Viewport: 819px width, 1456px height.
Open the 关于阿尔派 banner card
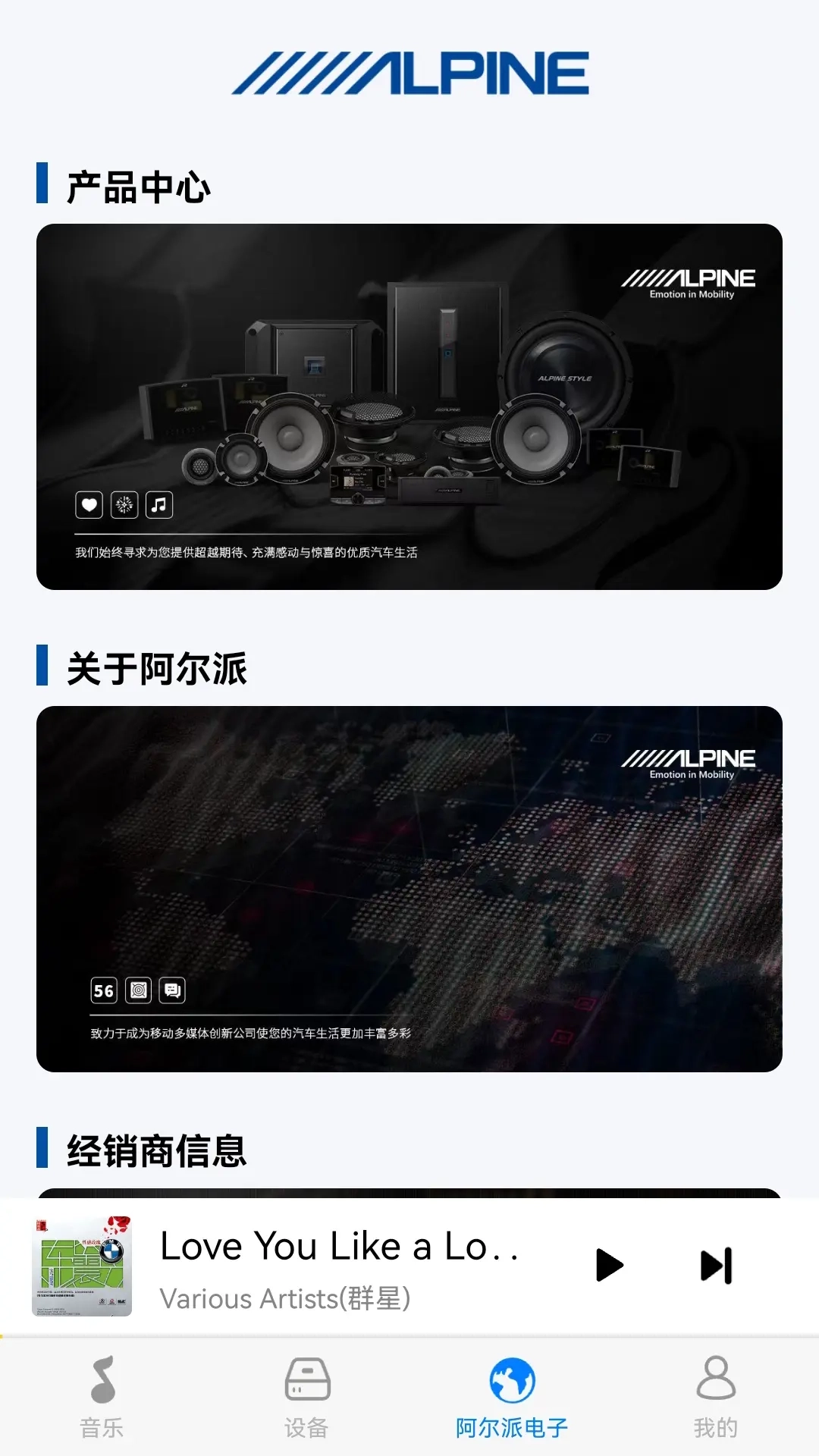pyautogui.click(x=409, y=889)
